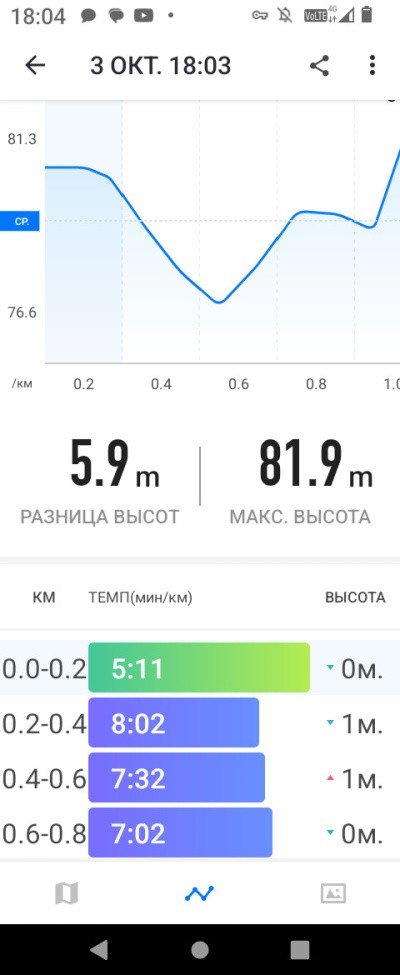Select the 0.0-0.2 km split row
Image resolution: width=400 pixels, height=975 pixels.
click(x=200, y=668)
